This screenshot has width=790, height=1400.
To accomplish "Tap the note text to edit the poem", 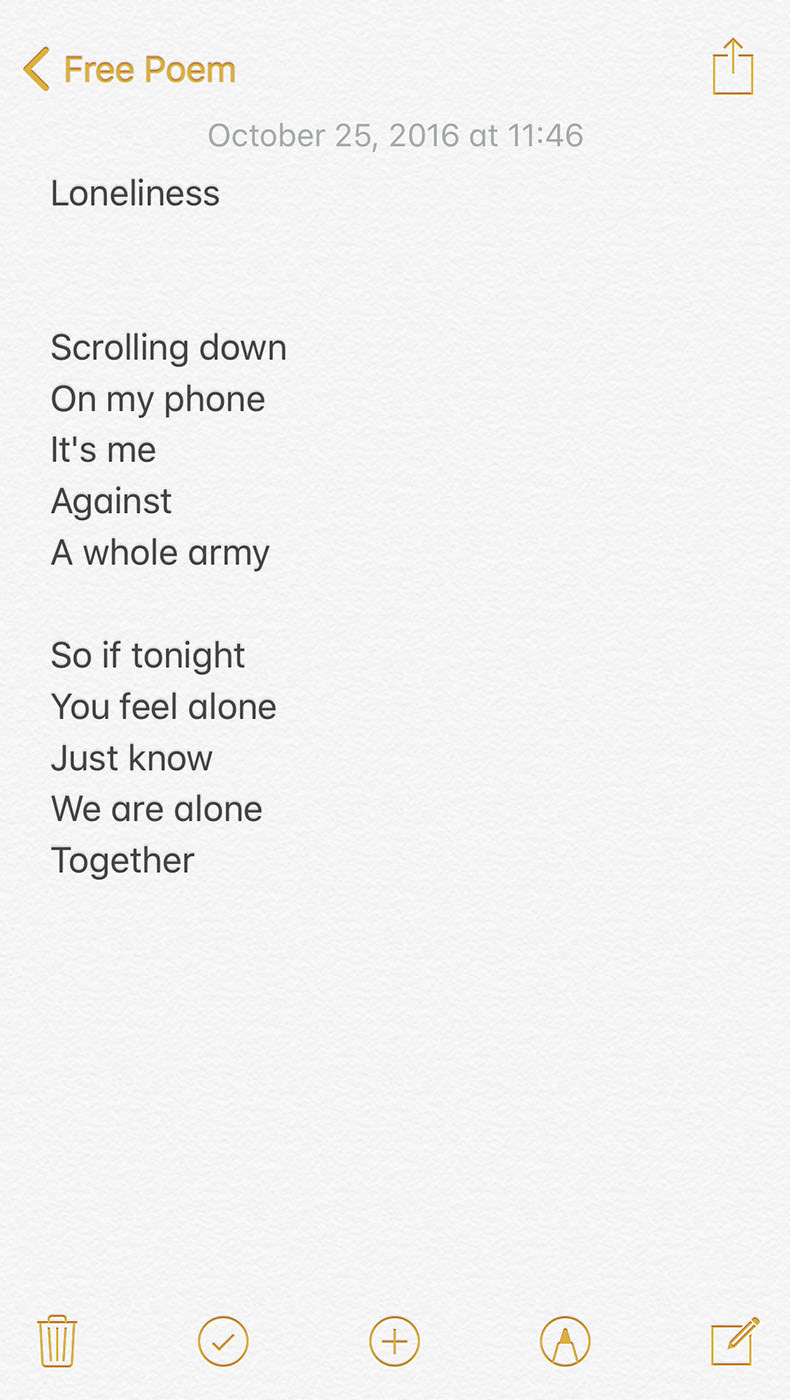I will 169,527.
